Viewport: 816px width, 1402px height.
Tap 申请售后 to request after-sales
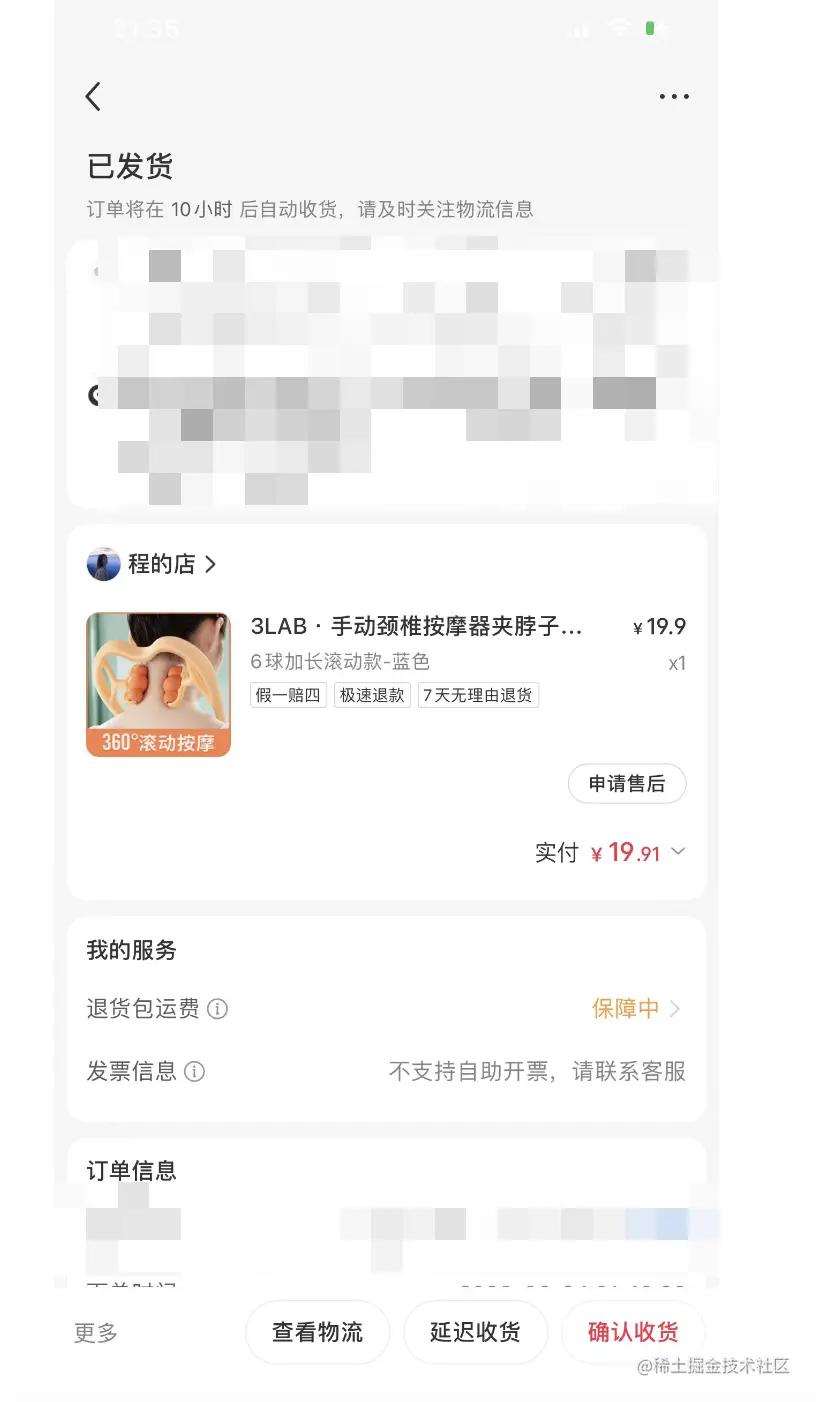pyautogui.click(x=627, y=784)
